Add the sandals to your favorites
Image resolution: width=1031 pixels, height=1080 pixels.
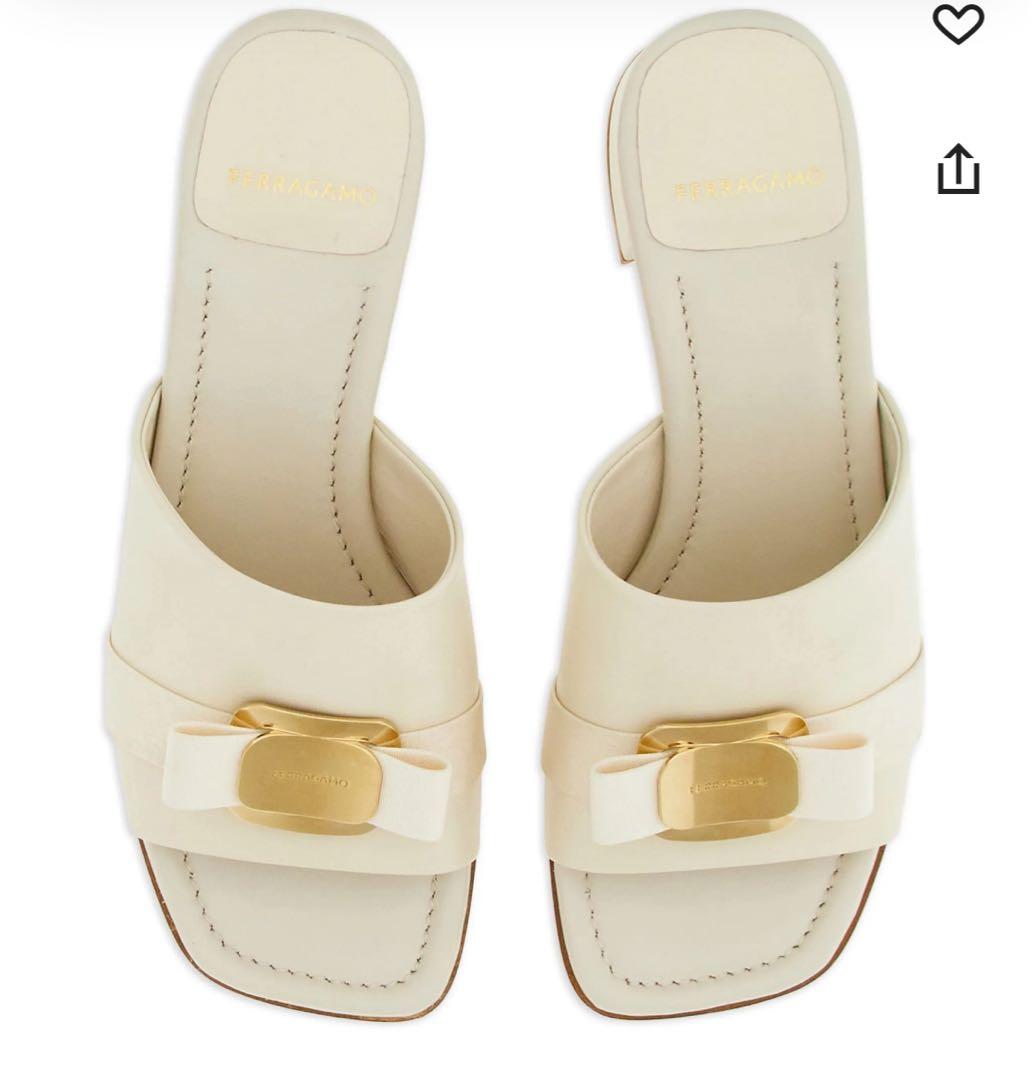coord(958,24)
